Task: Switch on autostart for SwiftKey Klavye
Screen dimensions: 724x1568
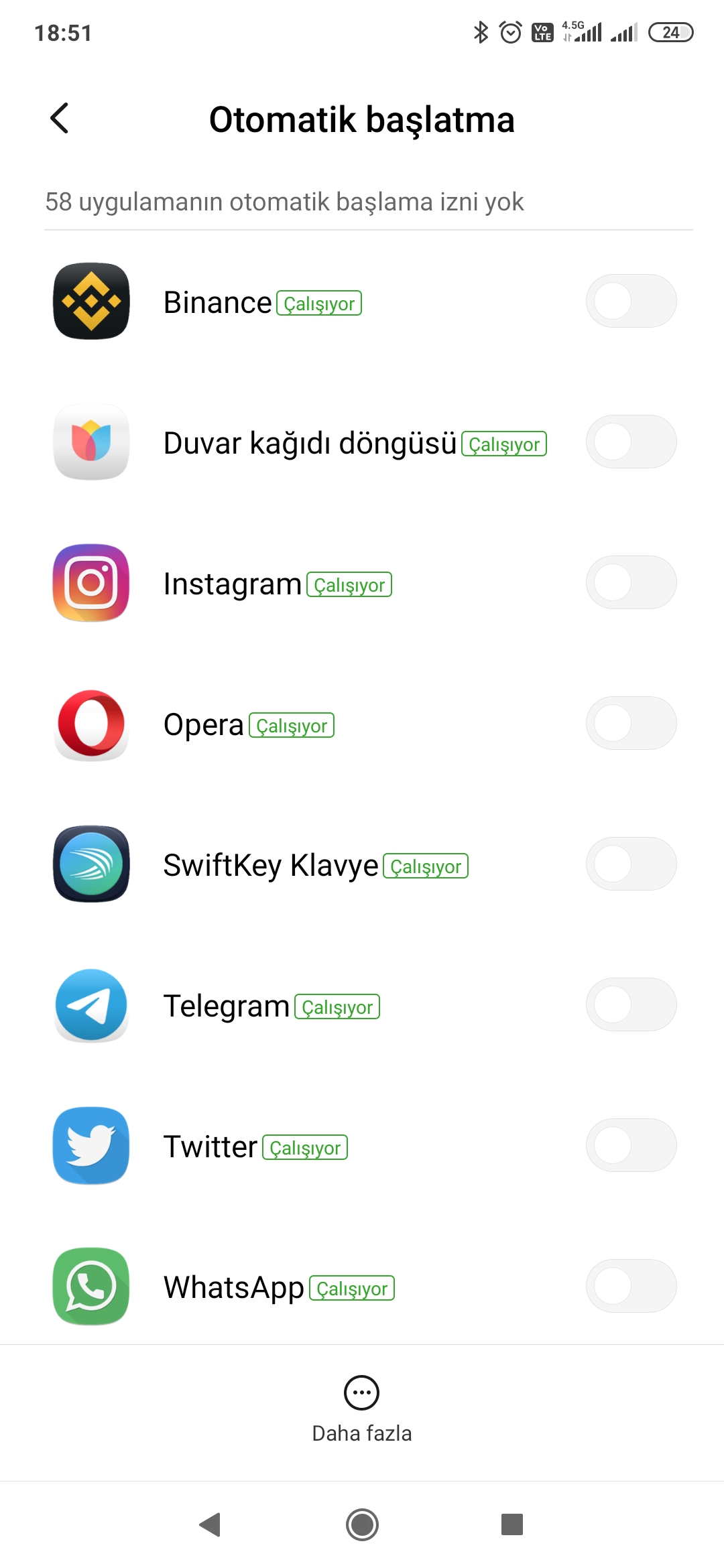Action: pyautogui.click(x=631, y=864)
